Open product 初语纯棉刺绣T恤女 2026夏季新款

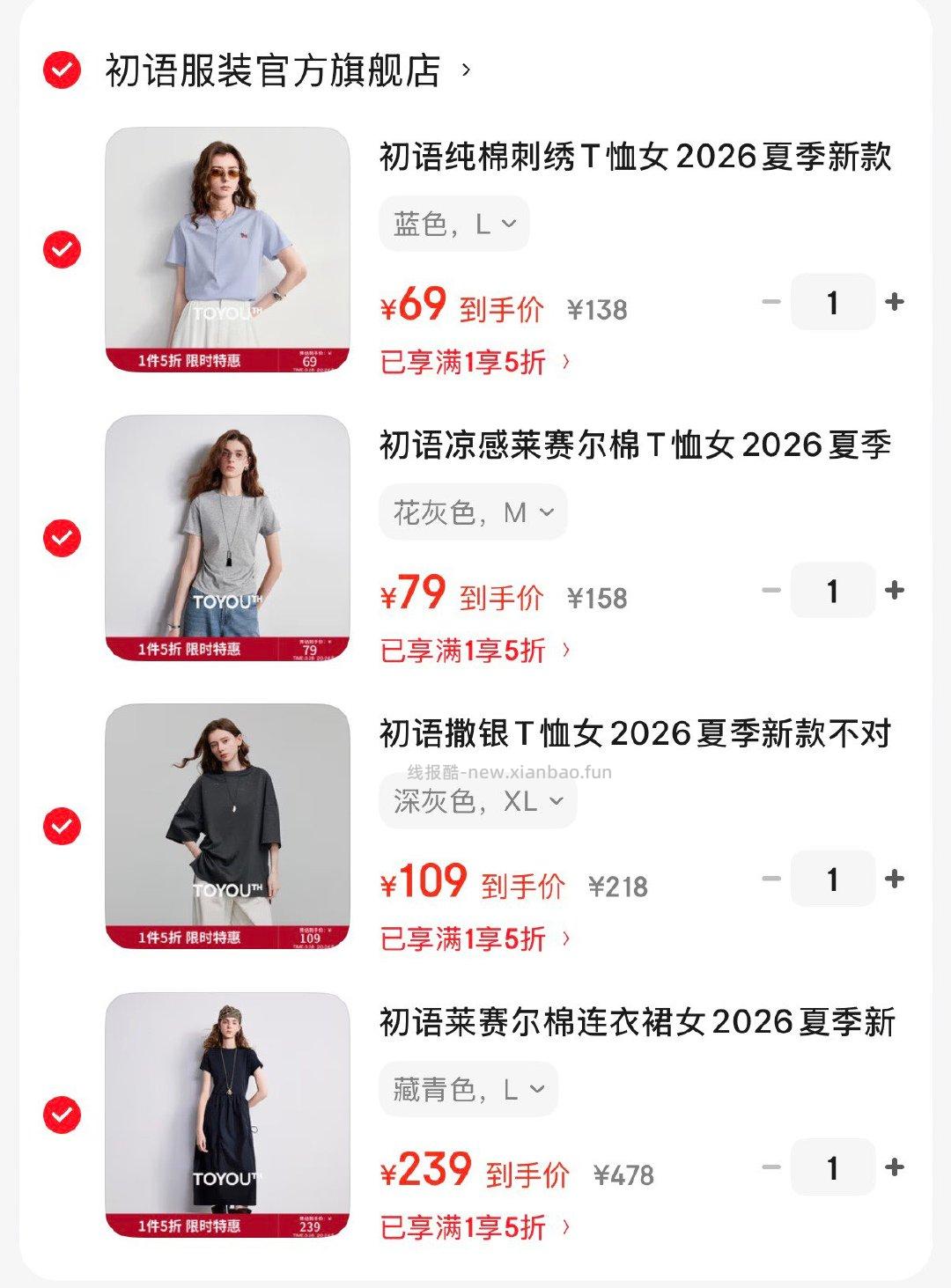(x=634, y=160)
